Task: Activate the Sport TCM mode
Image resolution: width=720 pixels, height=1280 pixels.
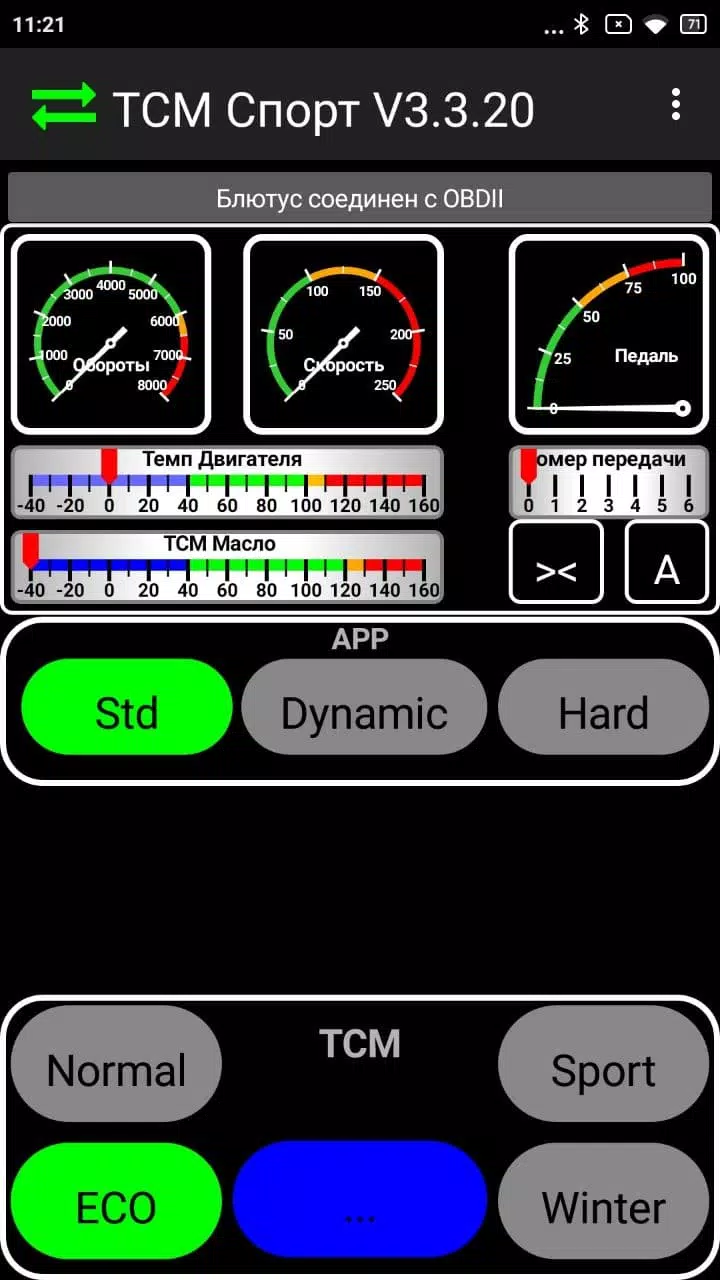Action: tap(603, 1064)
